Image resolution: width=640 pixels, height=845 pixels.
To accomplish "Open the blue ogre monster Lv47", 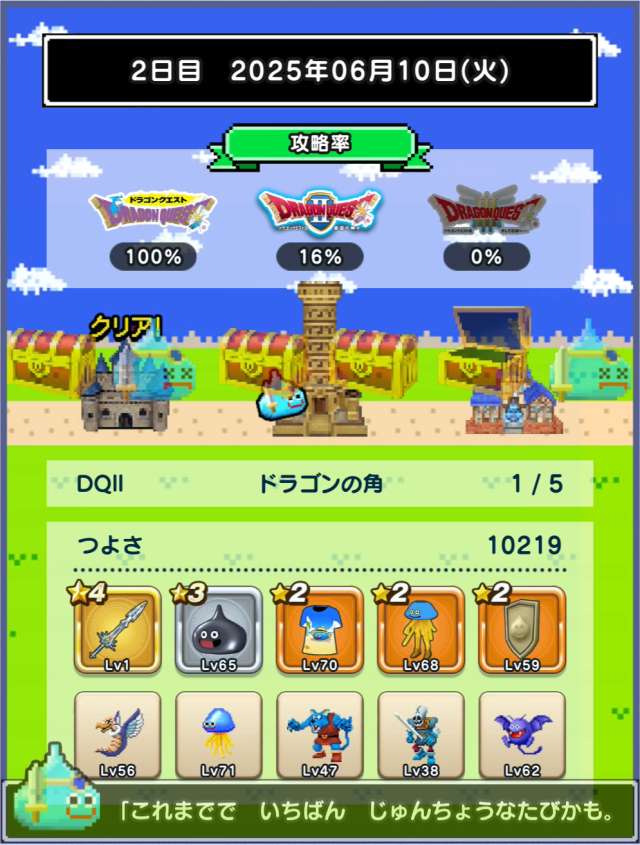I will (x=319, y=735).
